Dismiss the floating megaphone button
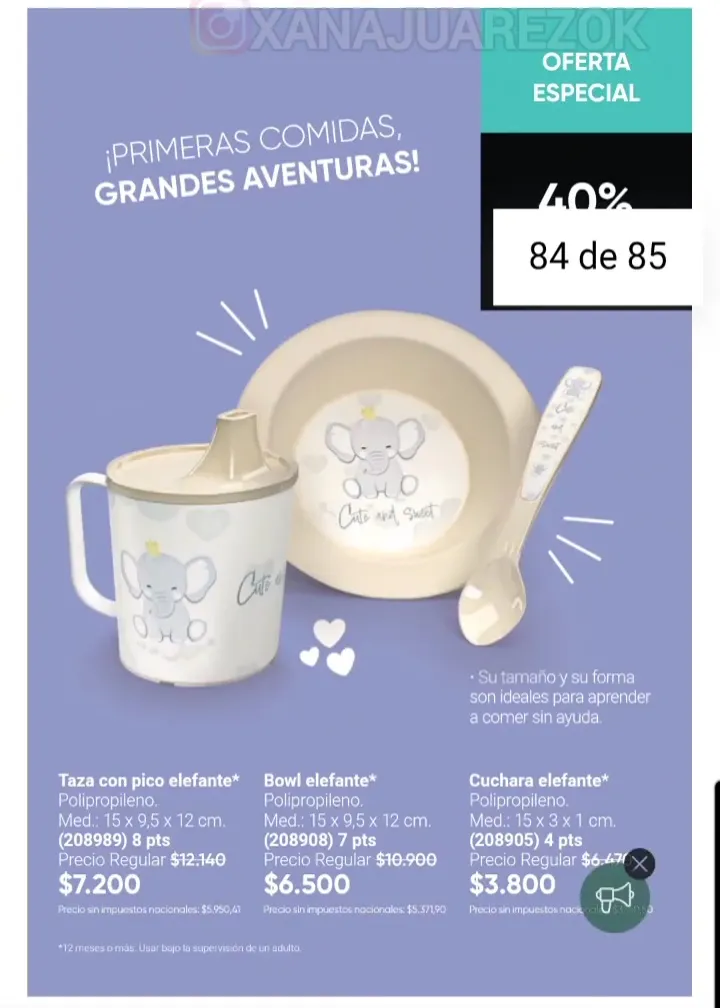Screen dimensions: 720x1008 pos(640,863)
